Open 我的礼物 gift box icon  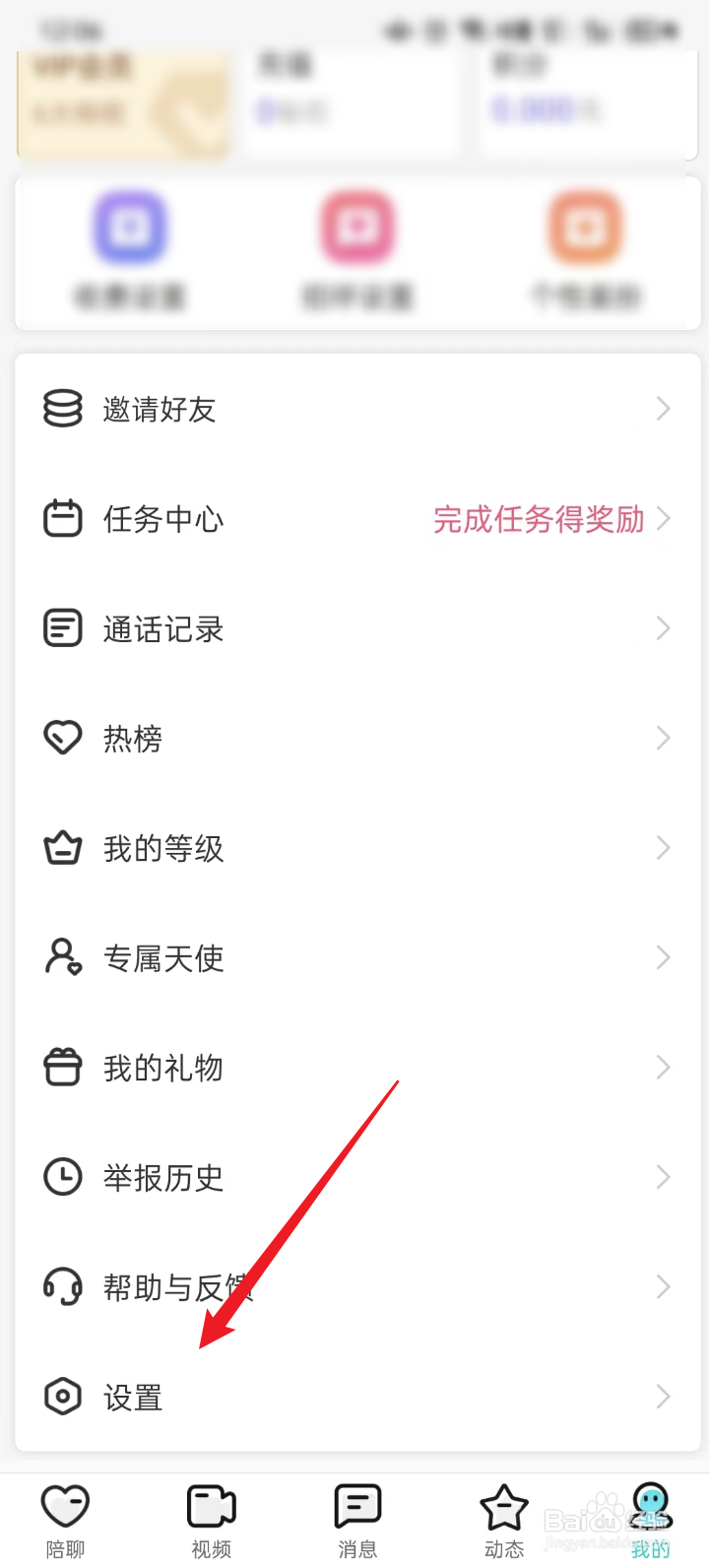[x=63, y=1068]
